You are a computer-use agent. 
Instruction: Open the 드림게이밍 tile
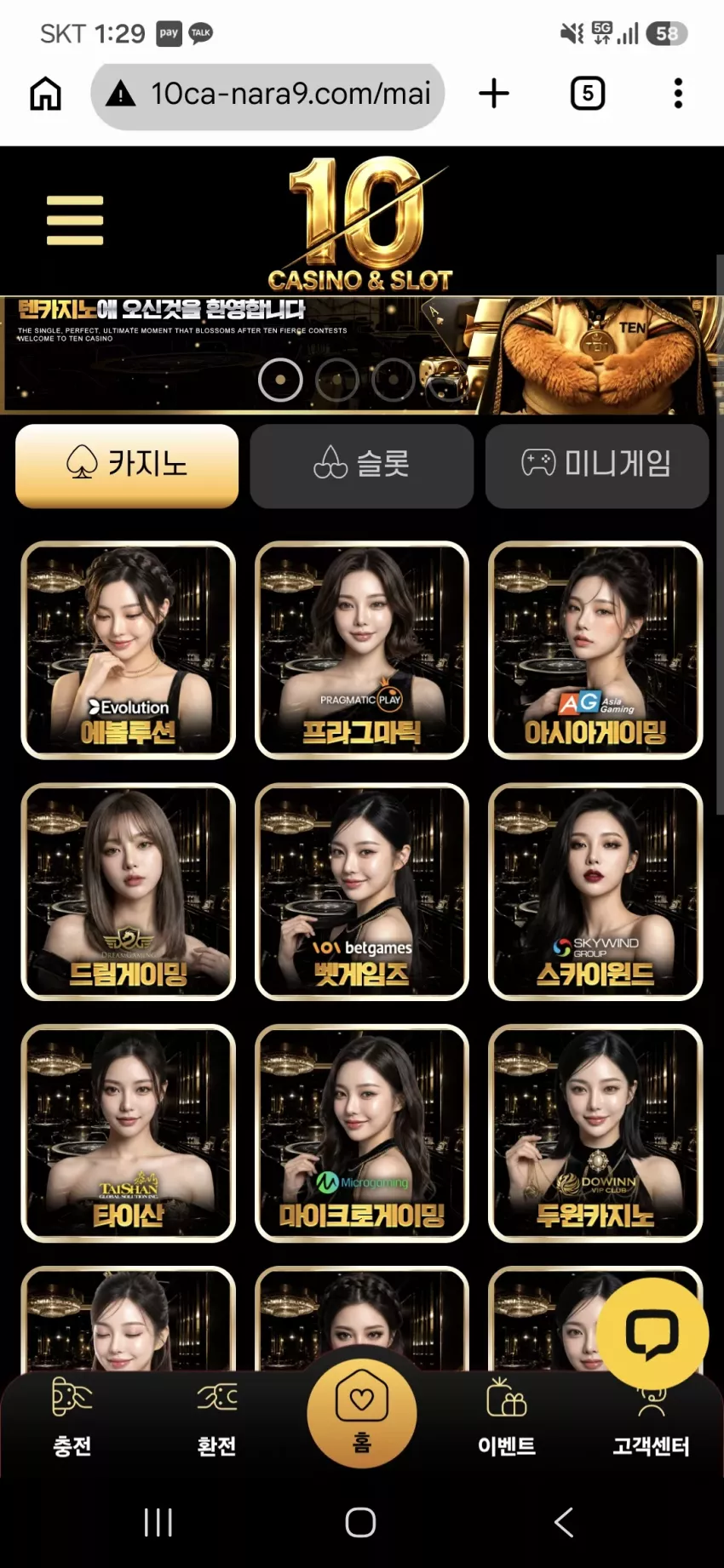click(x=128, y=891)
